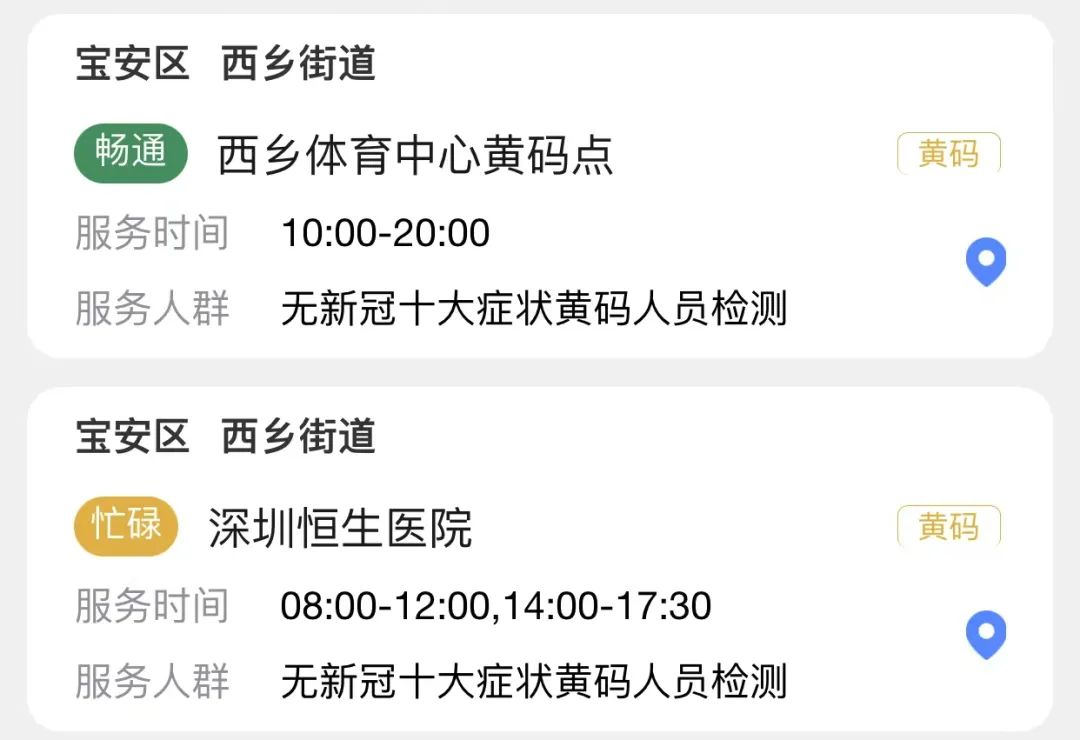Open the 西乡体育中心黄码点 testing site card

[x=415, y=156]
